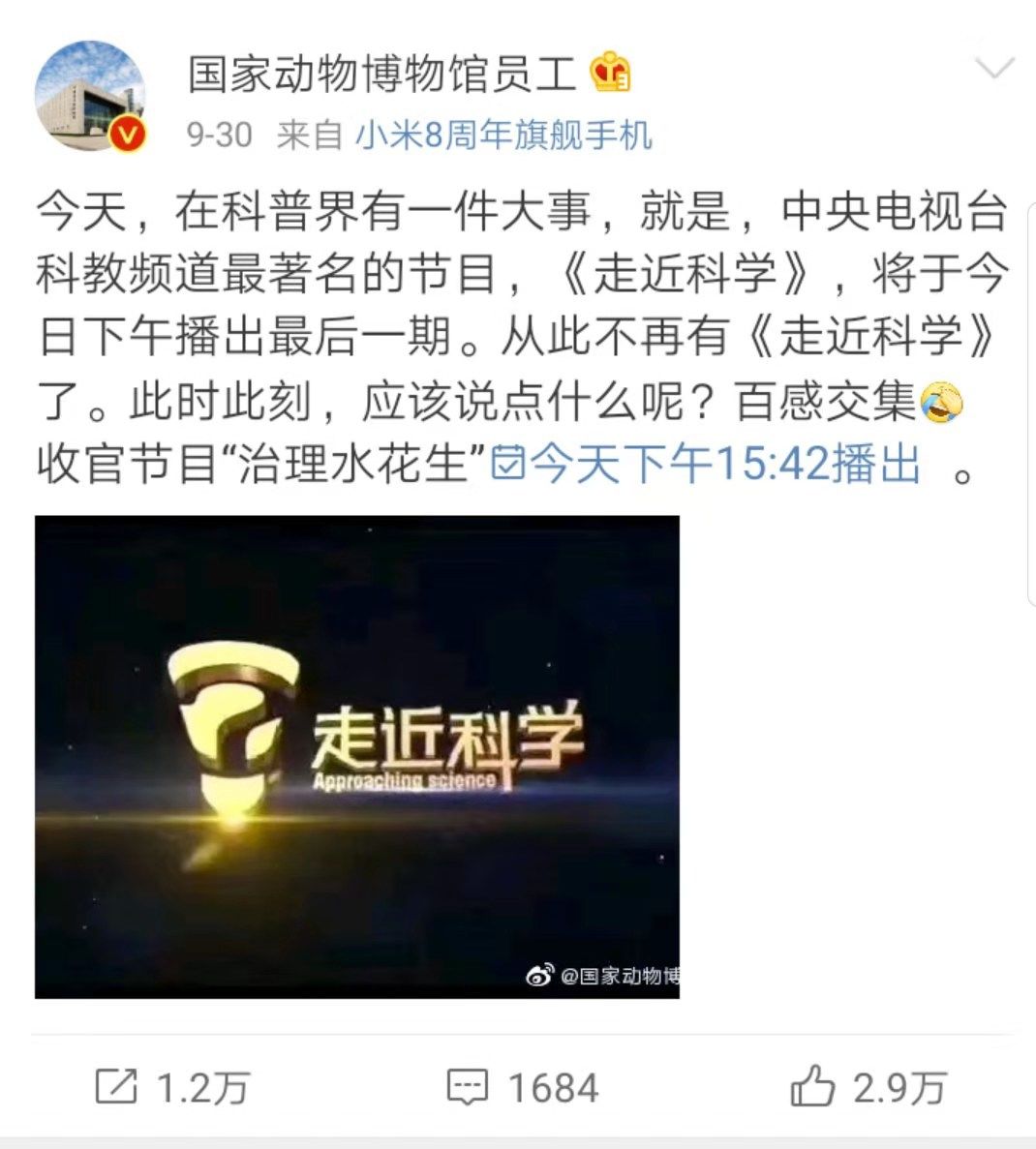The height and width of the screenshot is (1149, 1036).
Task: Click the question-mark logo in the video still
Action: [232, 721]
